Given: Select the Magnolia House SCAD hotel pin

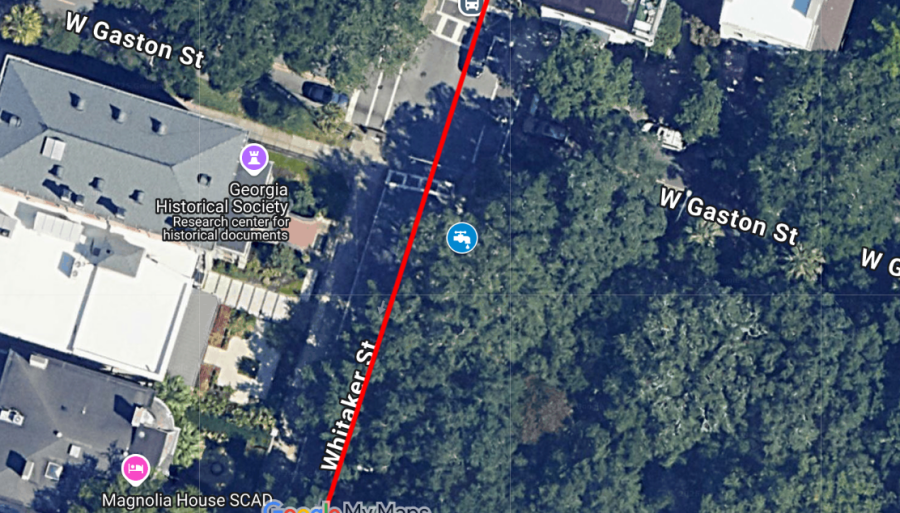Looking at the screenshot, I should point(136,468).
